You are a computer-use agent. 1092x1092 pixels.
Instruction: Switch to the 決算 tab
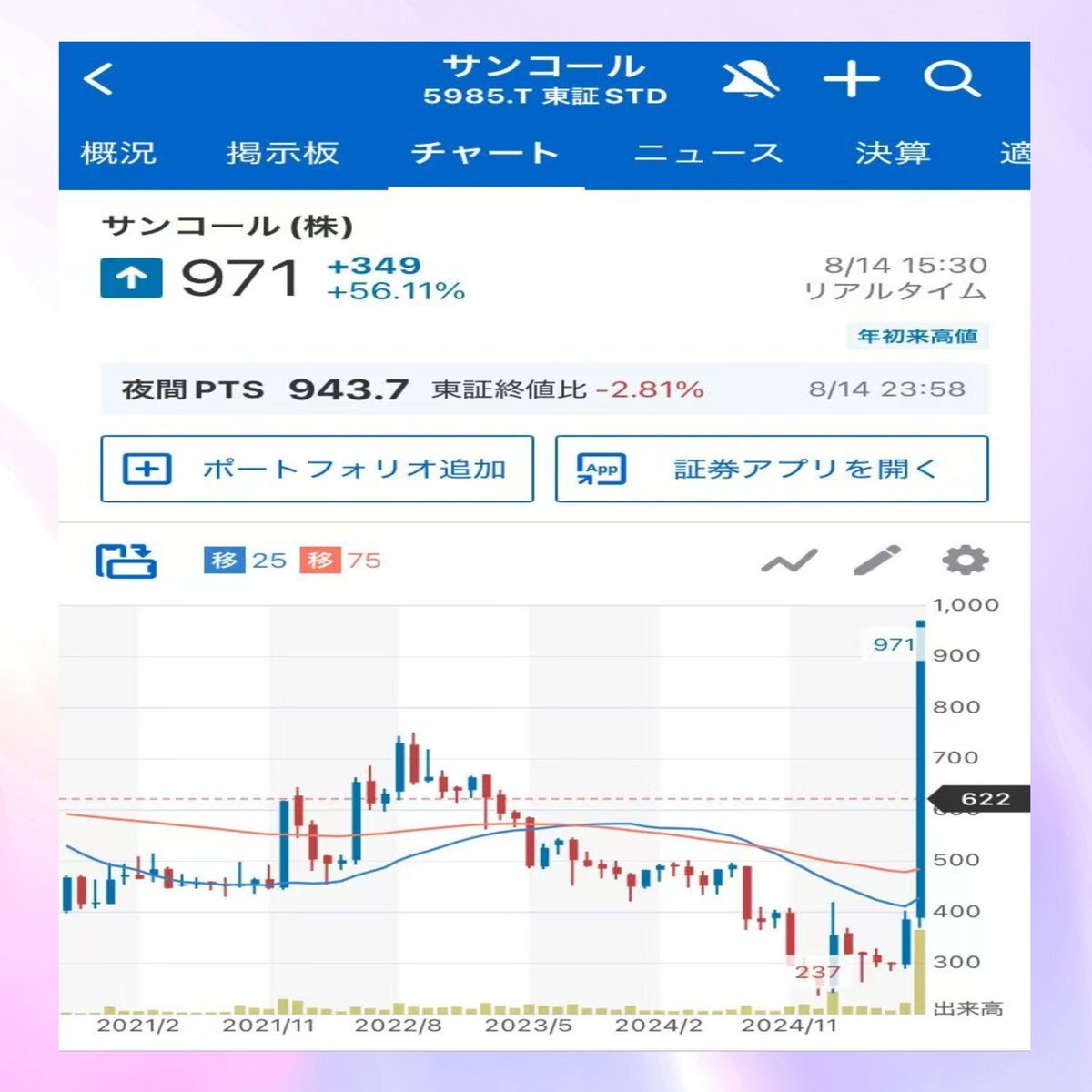coord(893,153)
